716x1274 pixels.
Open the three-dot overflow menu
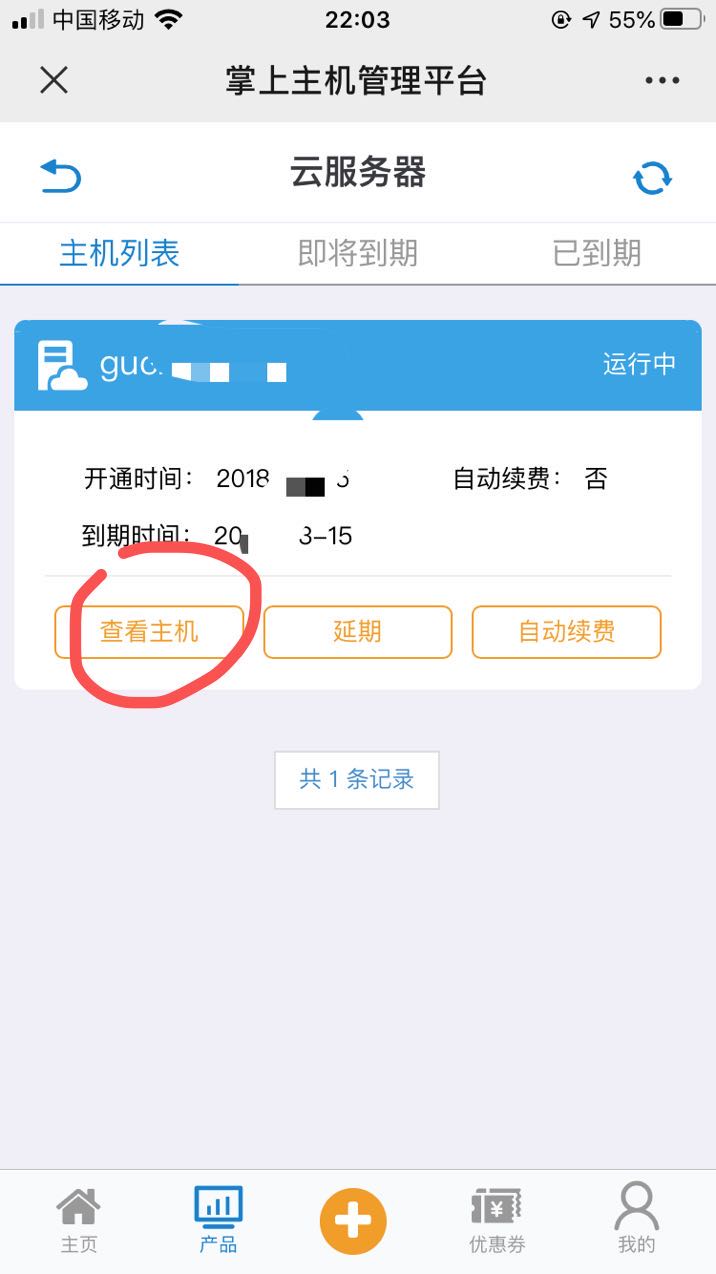pos(662,81)
